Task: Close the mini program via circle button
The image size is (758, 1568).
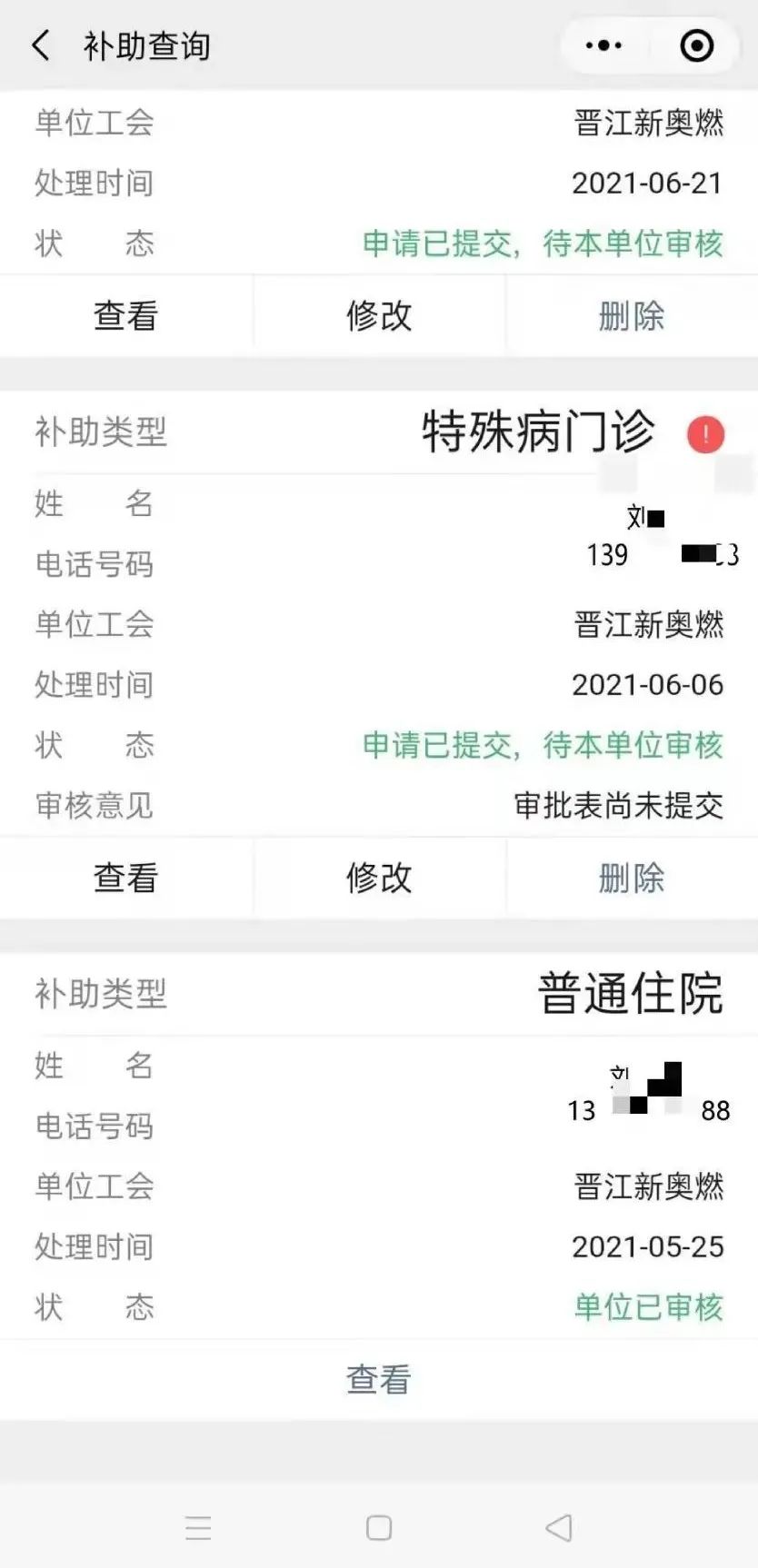Action: coord(696,45)
